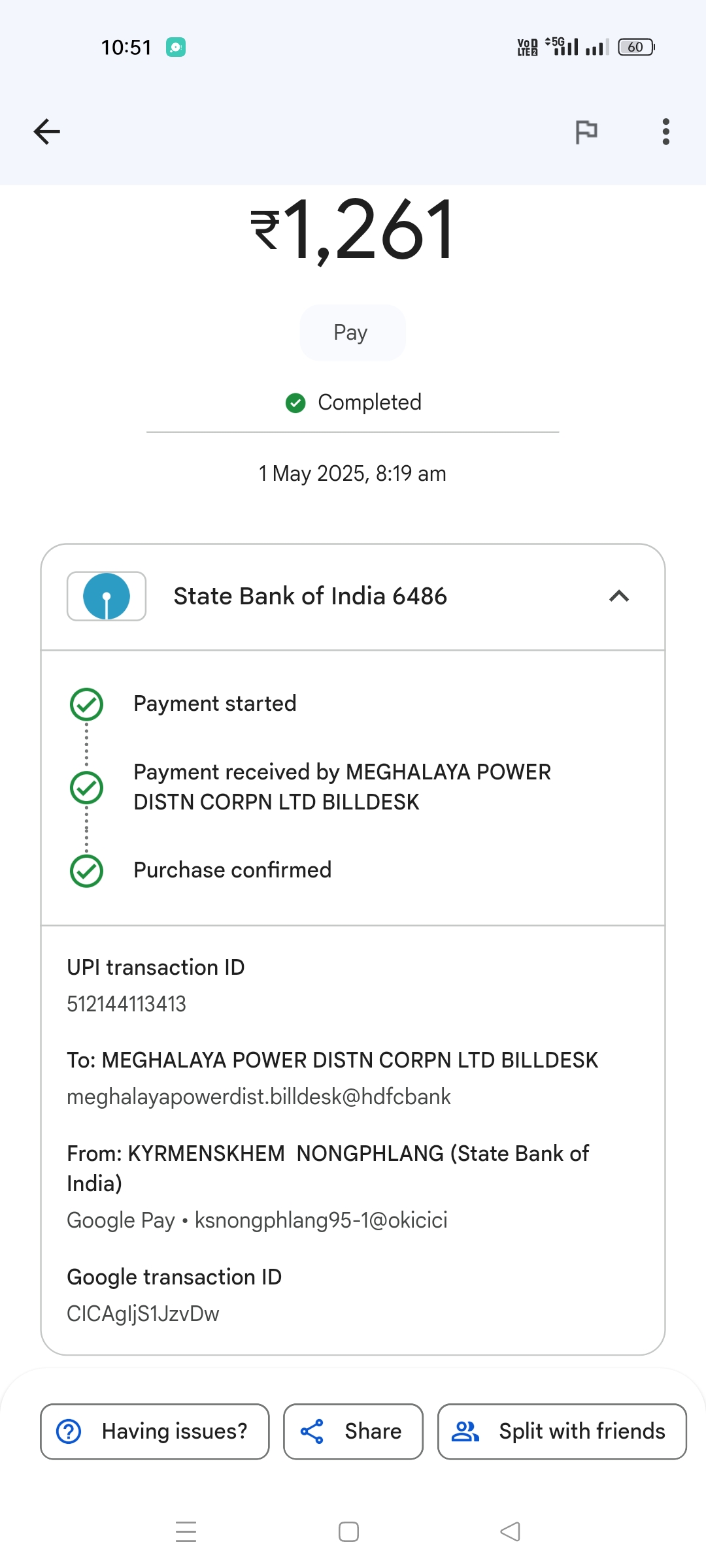
Task: Open recent apps from navigation bar
Action: click(x=186, y=1532)
